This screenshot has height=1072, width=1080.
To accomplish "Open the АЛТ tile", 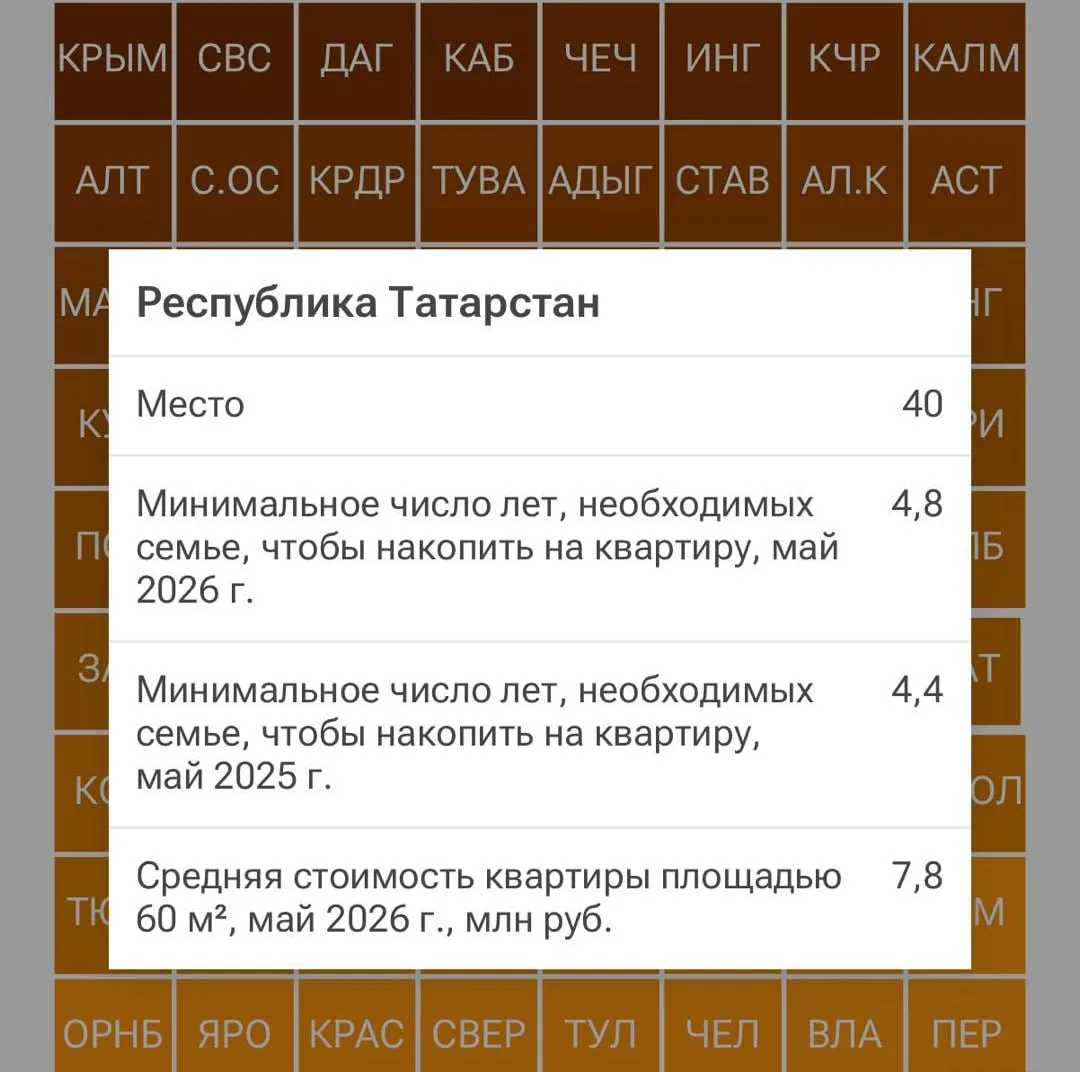I will [113, 183].
